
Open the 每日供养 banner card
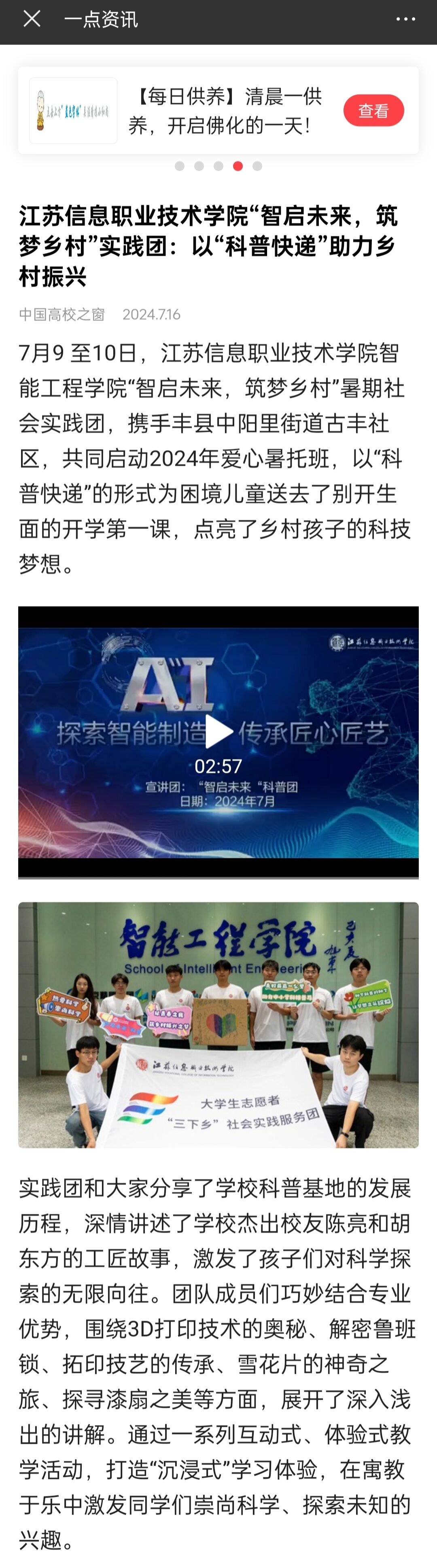[225, 111]
